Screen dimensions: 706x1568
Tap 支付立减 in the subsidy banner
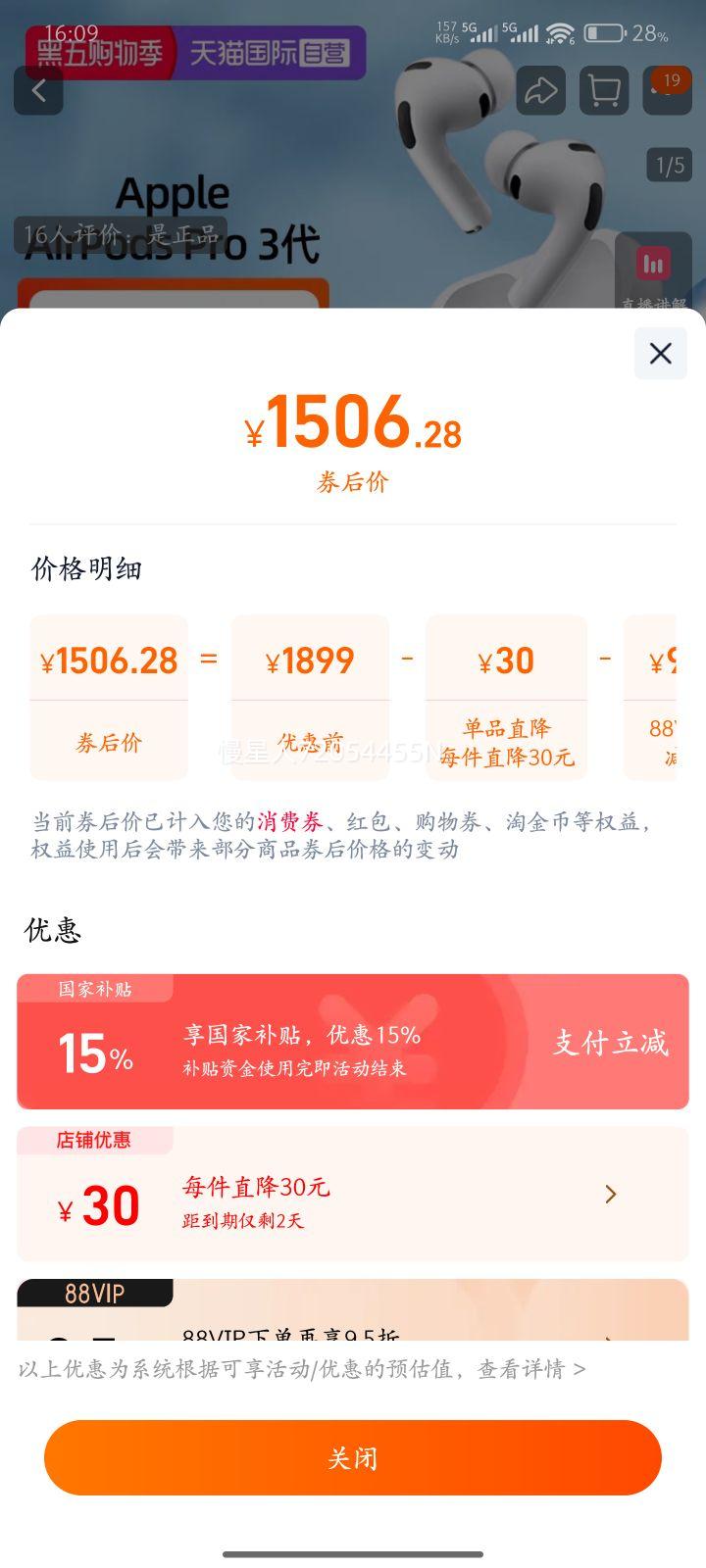click(610, 1042)
